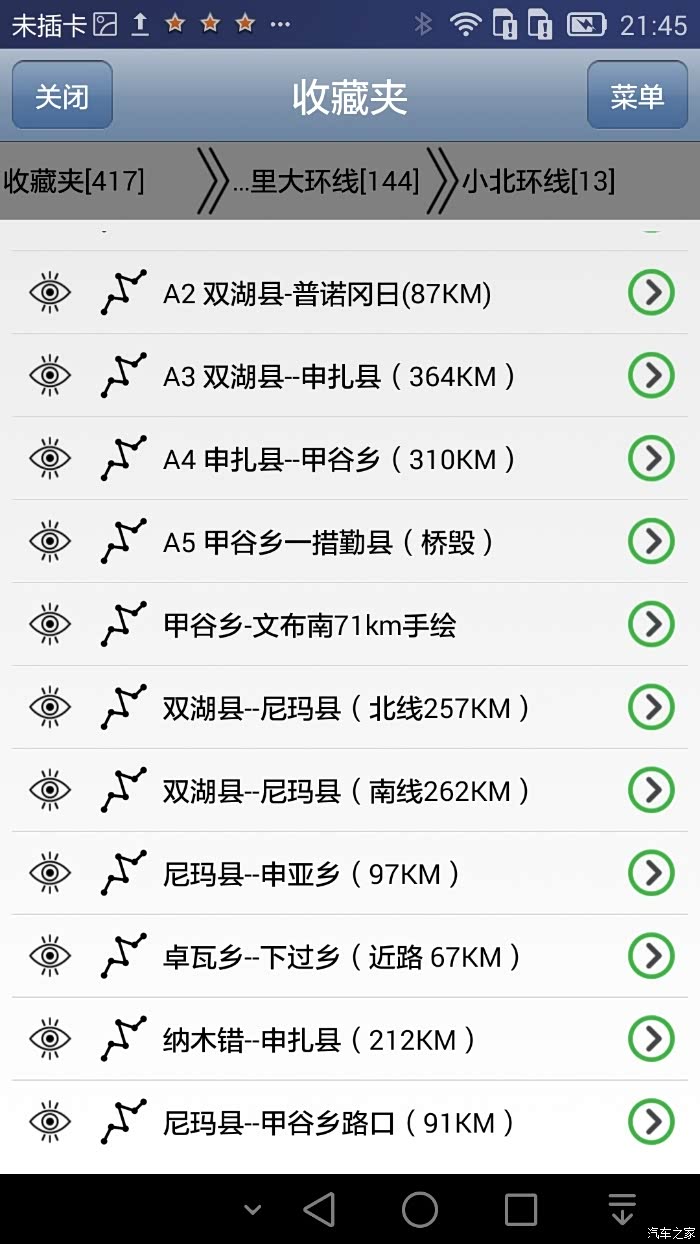Go to the home screen
Screen dimensions: 700x1244
420,1210
